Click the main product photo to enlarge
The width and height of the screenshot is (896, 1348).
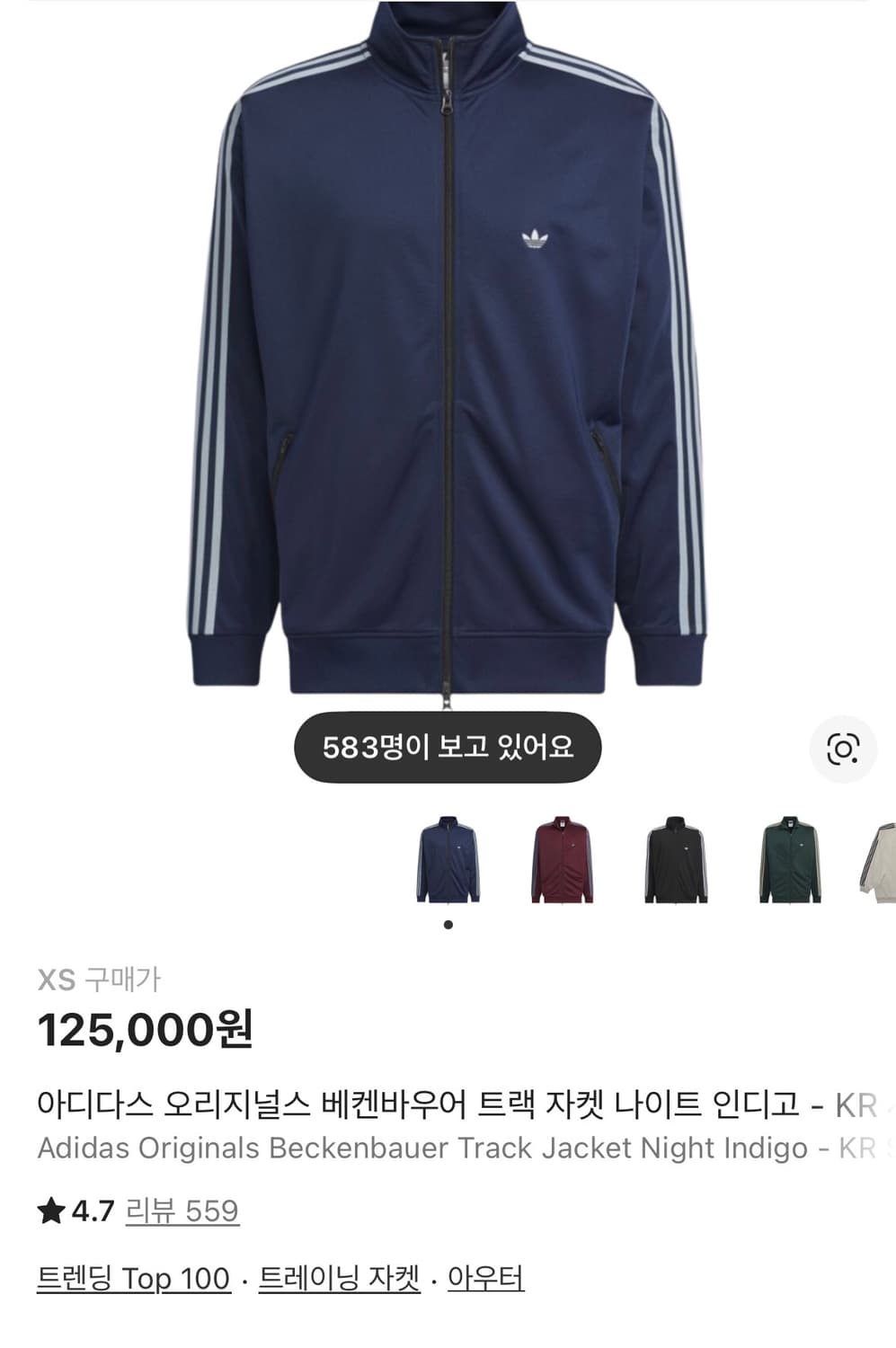click(x=448, y=359)
